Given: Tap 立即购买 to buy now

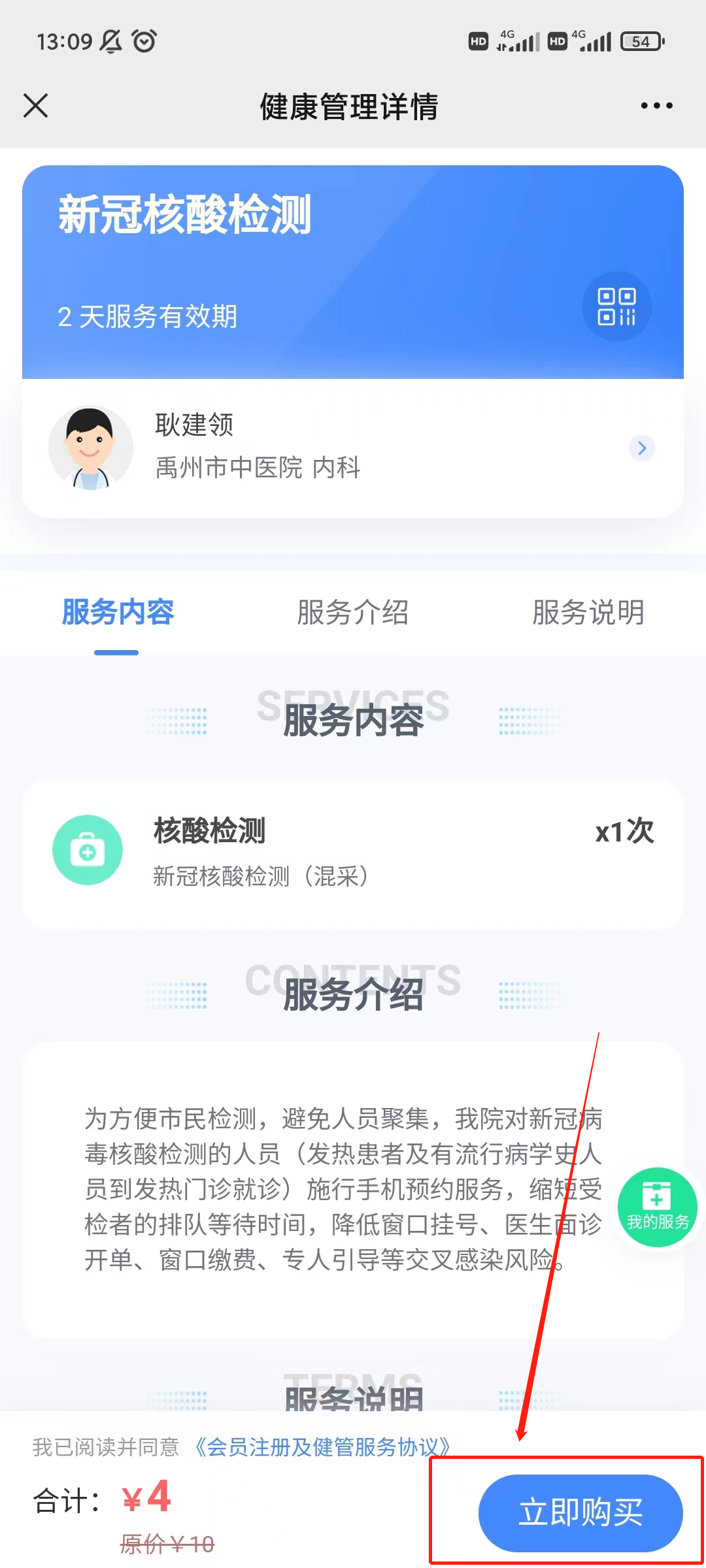Looking at the screenshot, I should pos(580,1512).
